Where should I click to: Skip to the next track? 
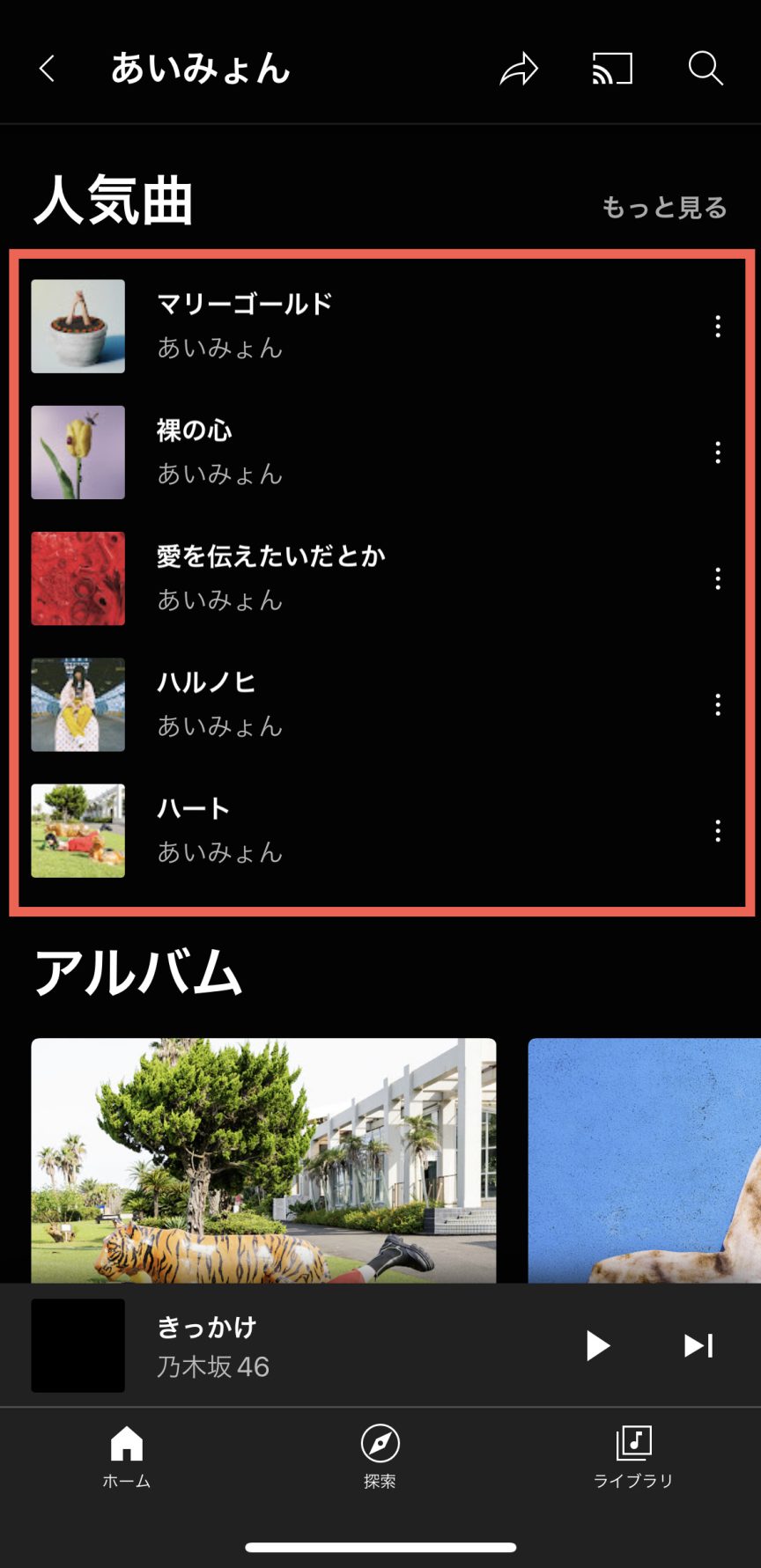[697, 1345]
